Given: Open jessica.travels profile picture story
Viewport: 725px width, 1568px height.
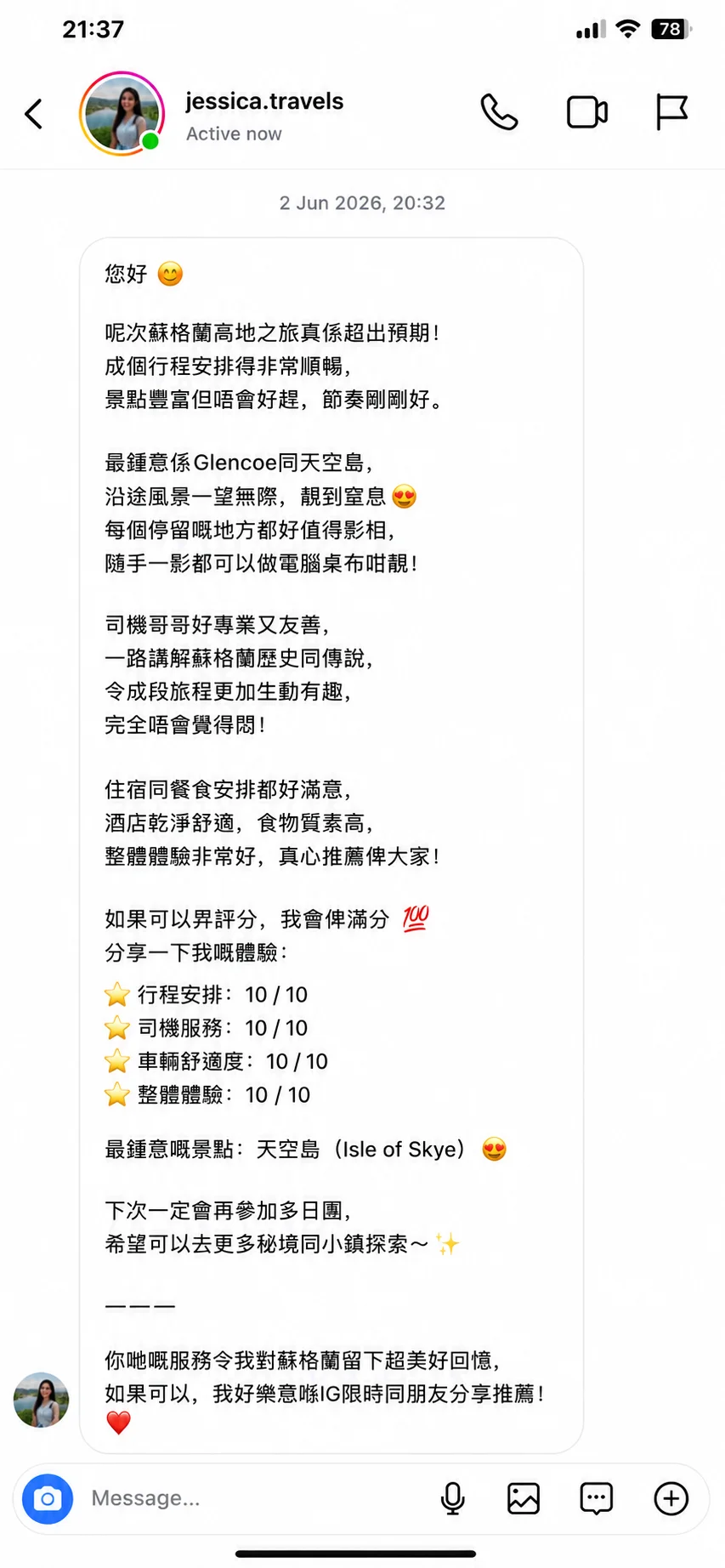Looking at the screenshot, I should [x=122, y=114].
